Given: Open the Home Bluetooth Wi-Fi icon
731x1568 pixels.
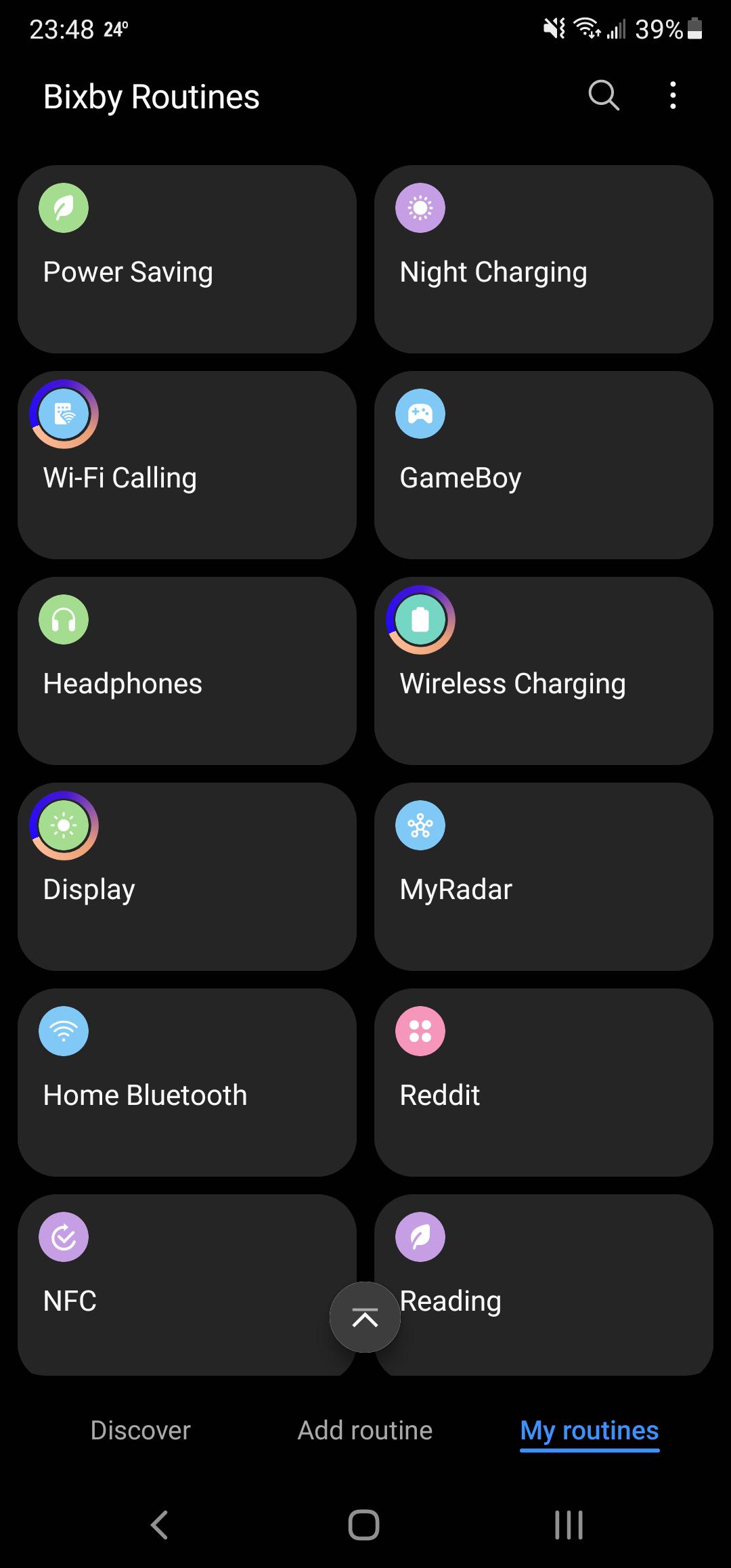Looking at the screenshot, I should [x=64, y=1032].
